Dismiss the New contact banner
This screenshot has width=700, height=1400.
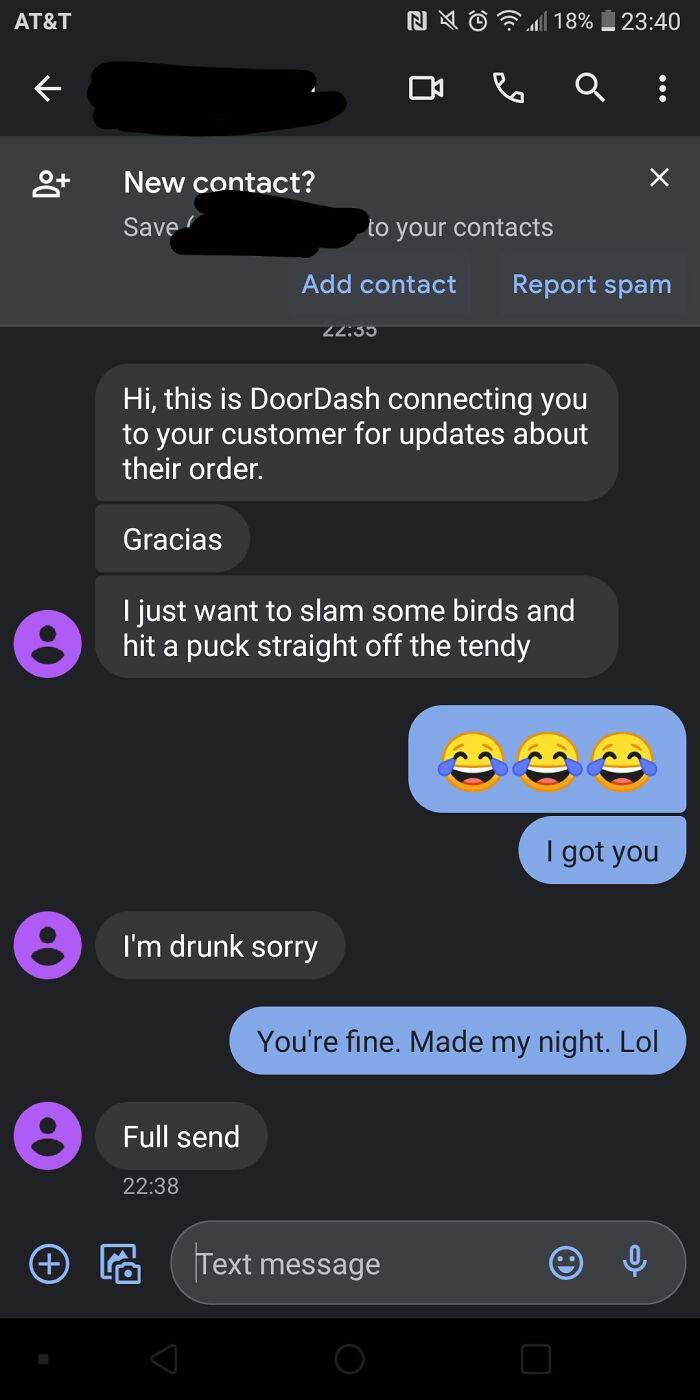pos(659,178)
